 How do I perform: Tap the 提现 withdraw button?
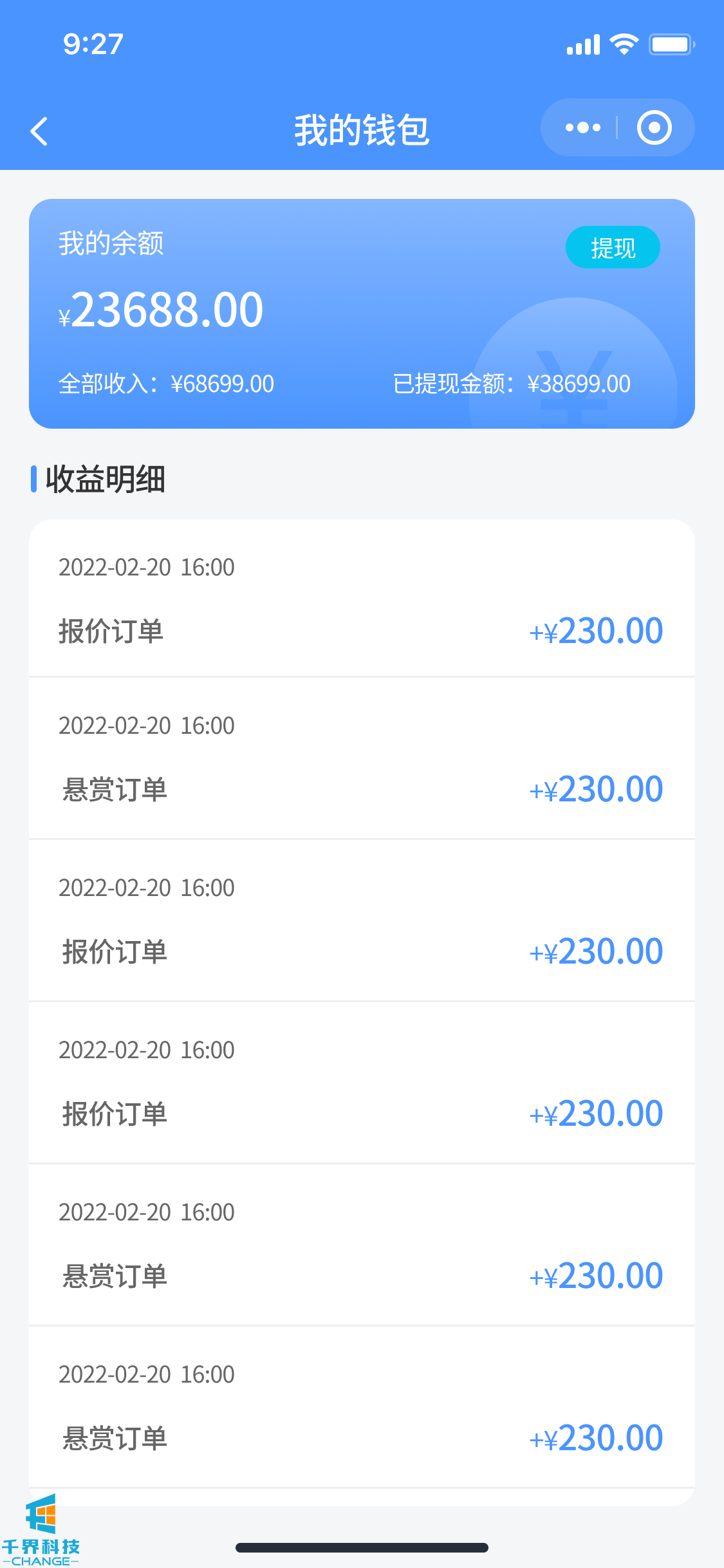(612, 248)
